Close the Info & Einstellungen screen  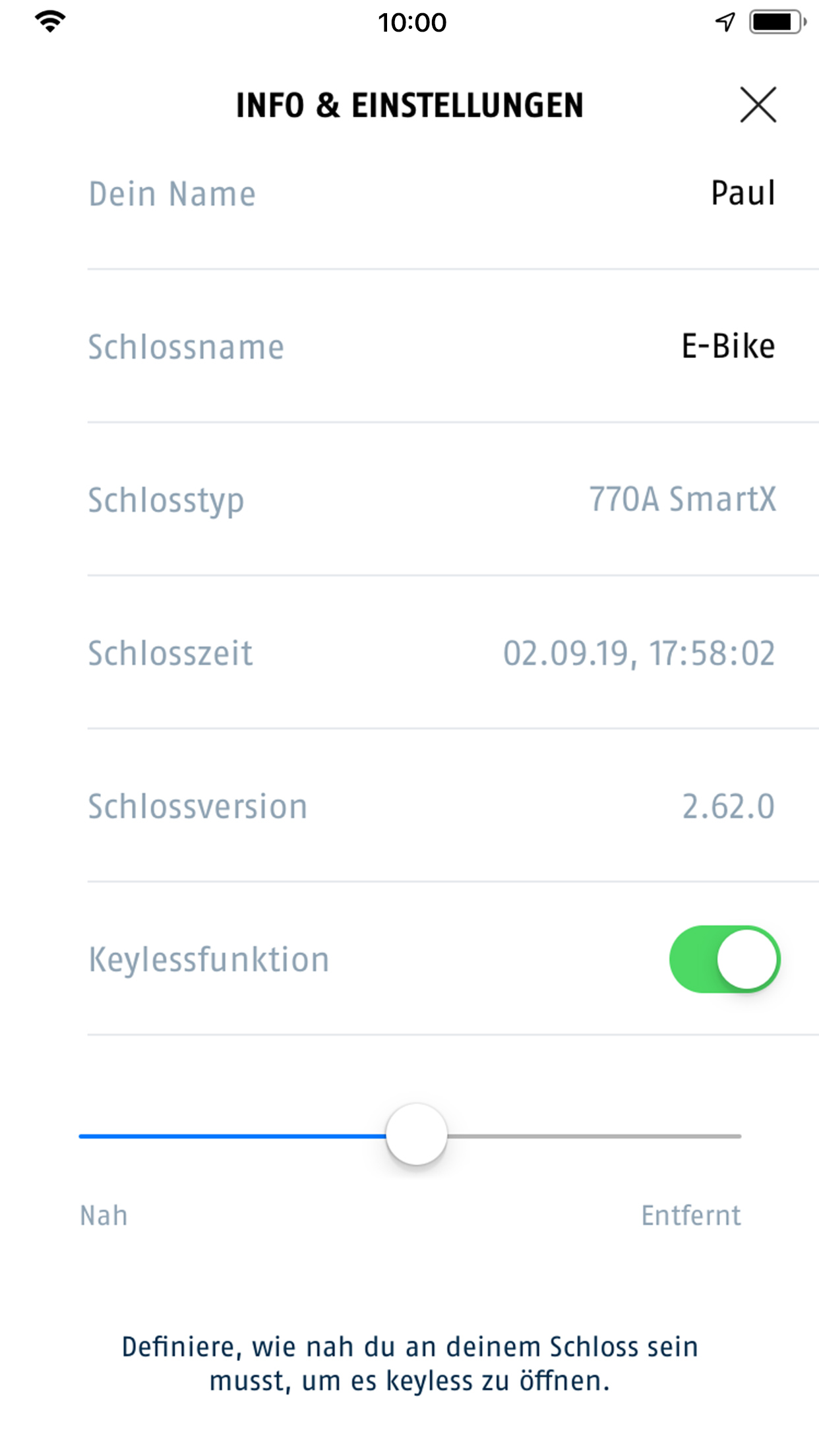coord(758,105)
